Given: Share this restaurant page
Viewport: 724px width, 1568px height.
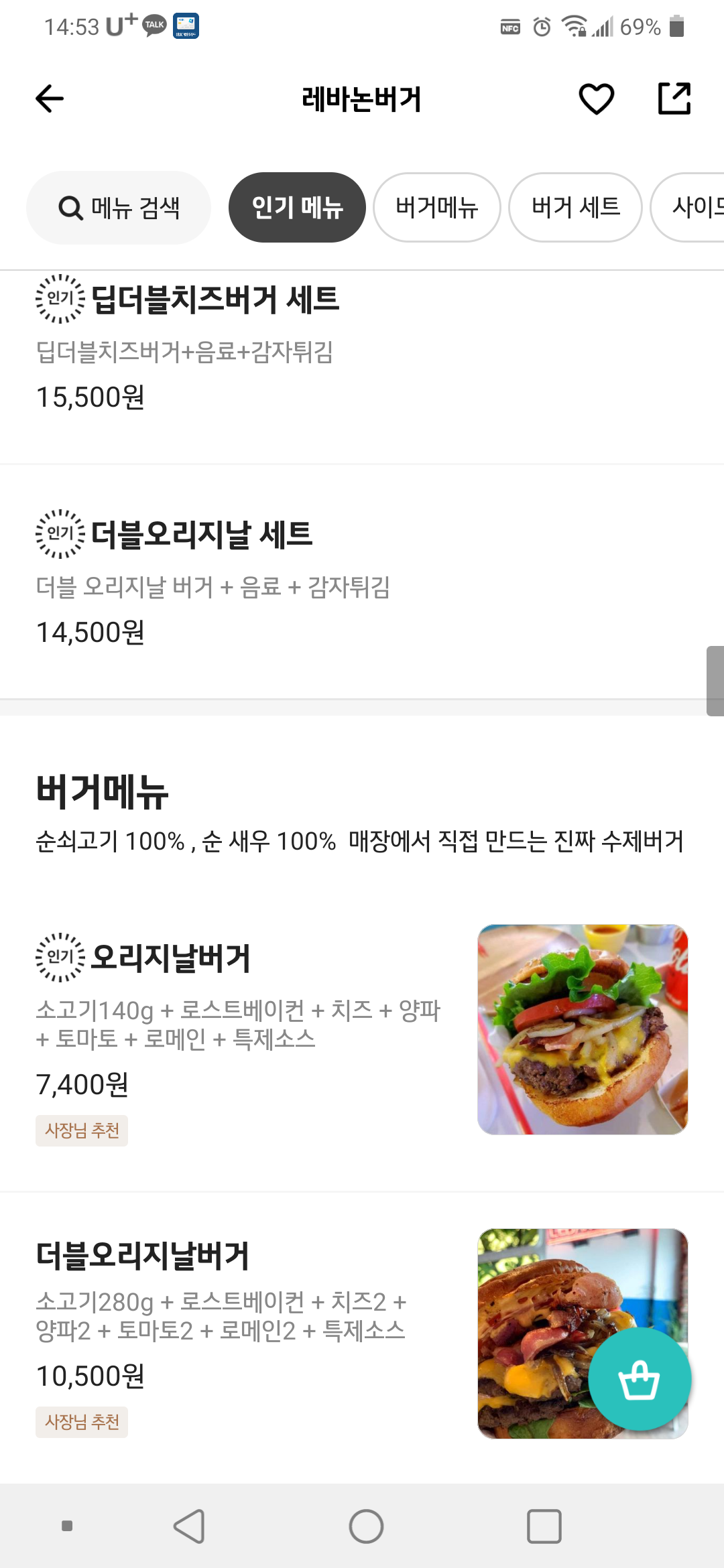Looking at the screenshot, I should pyautogui.click(x=674, y=99).
